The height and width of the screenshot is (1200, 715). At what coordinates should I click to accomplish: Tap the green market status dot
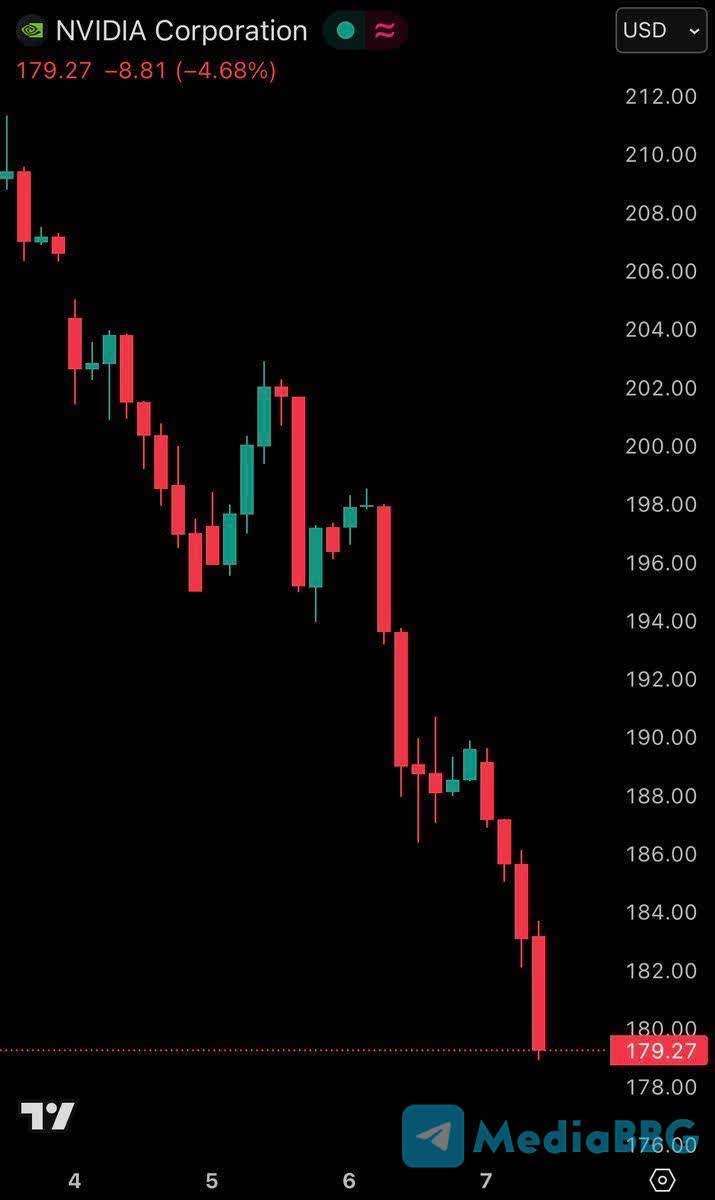346,31
